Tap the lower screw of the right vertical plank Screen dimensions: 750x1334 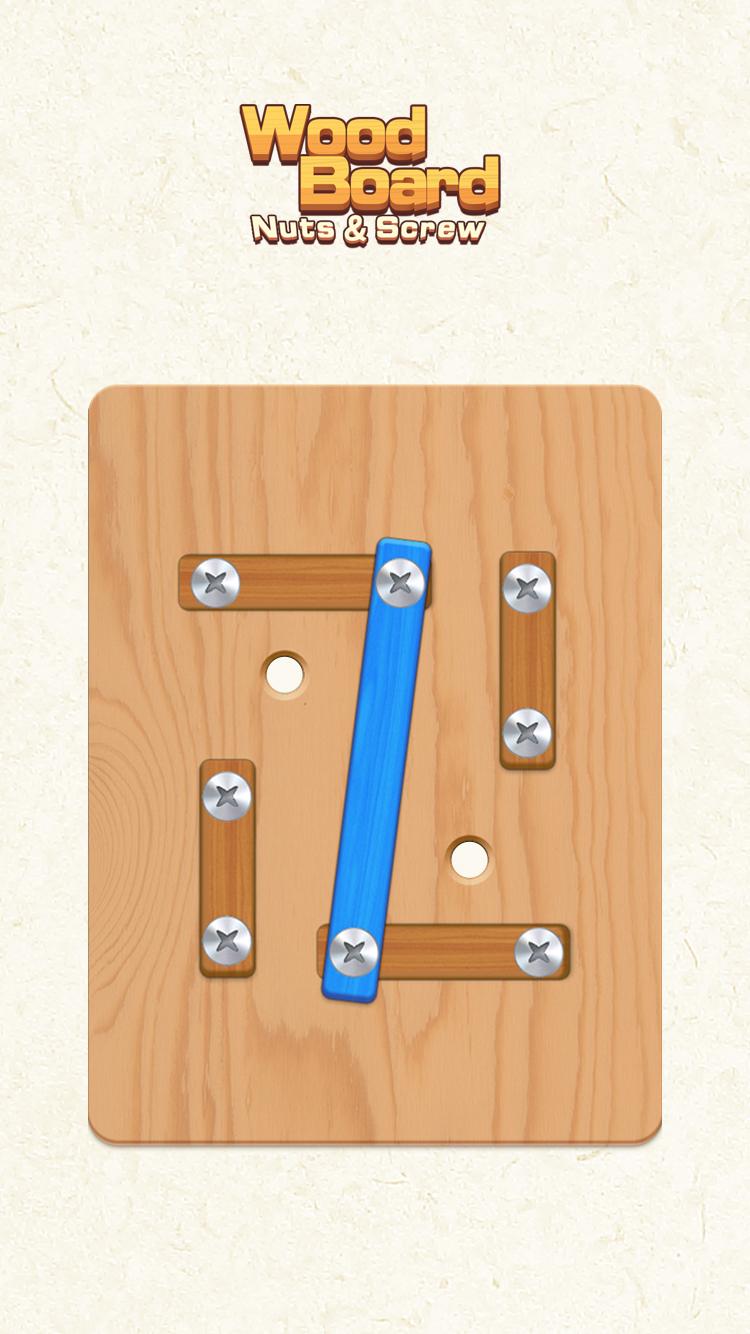pos(527,733)
